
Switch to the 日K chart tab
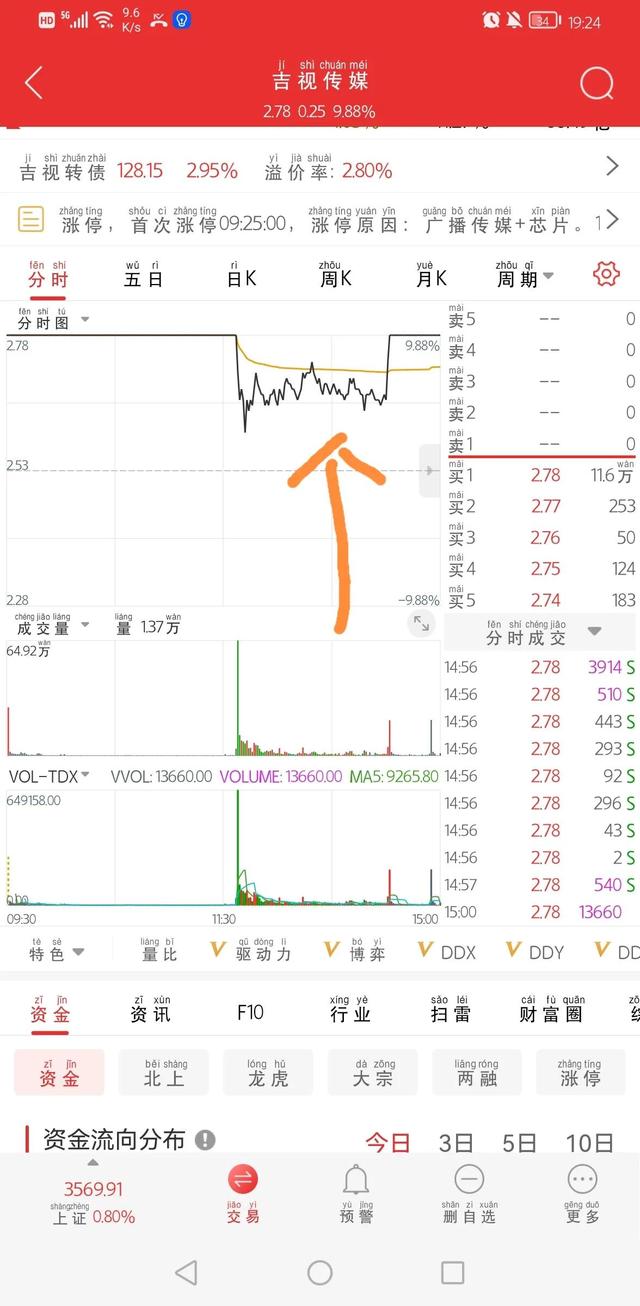tap(241, 274)
